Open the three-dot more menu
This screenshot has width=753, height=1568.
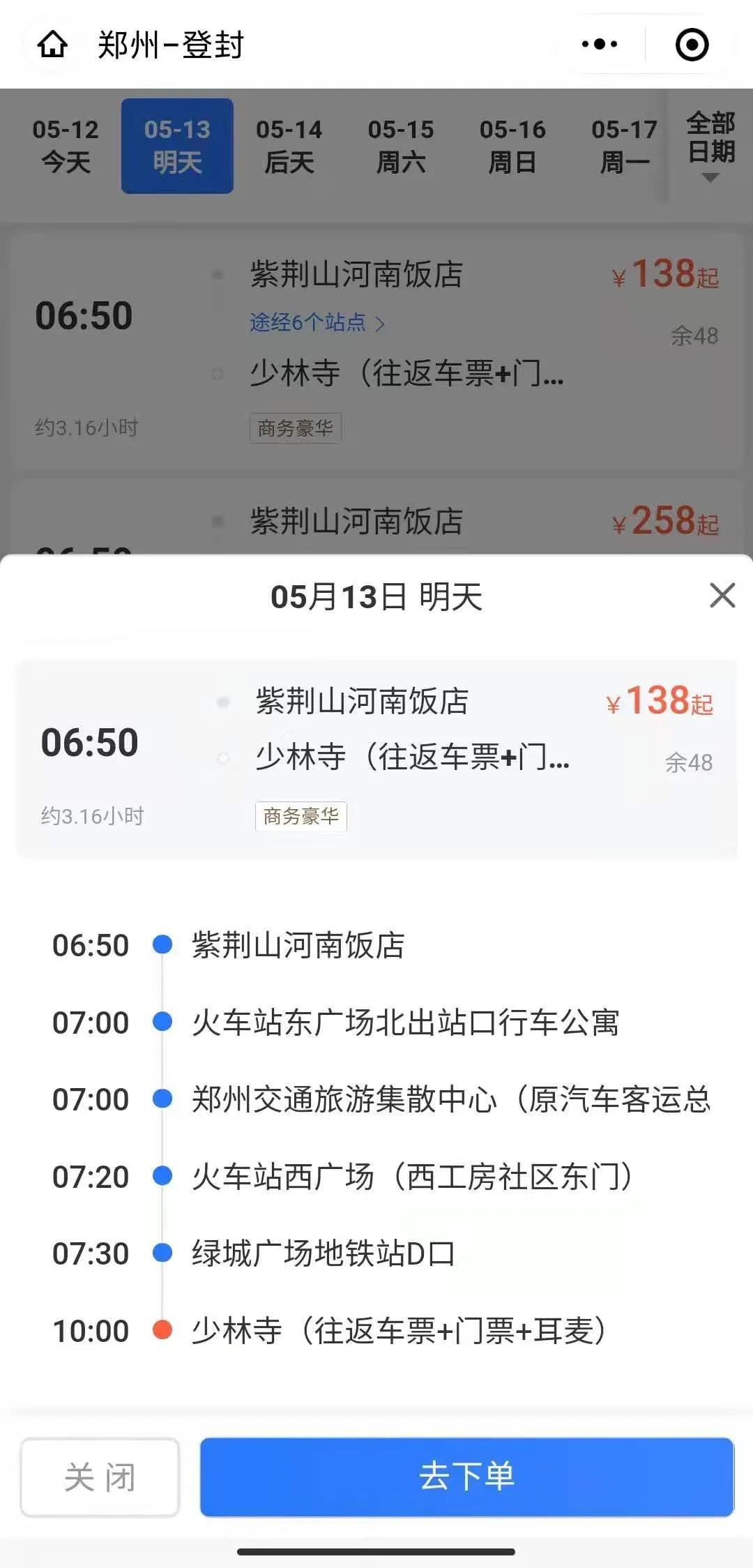(600, 45)
